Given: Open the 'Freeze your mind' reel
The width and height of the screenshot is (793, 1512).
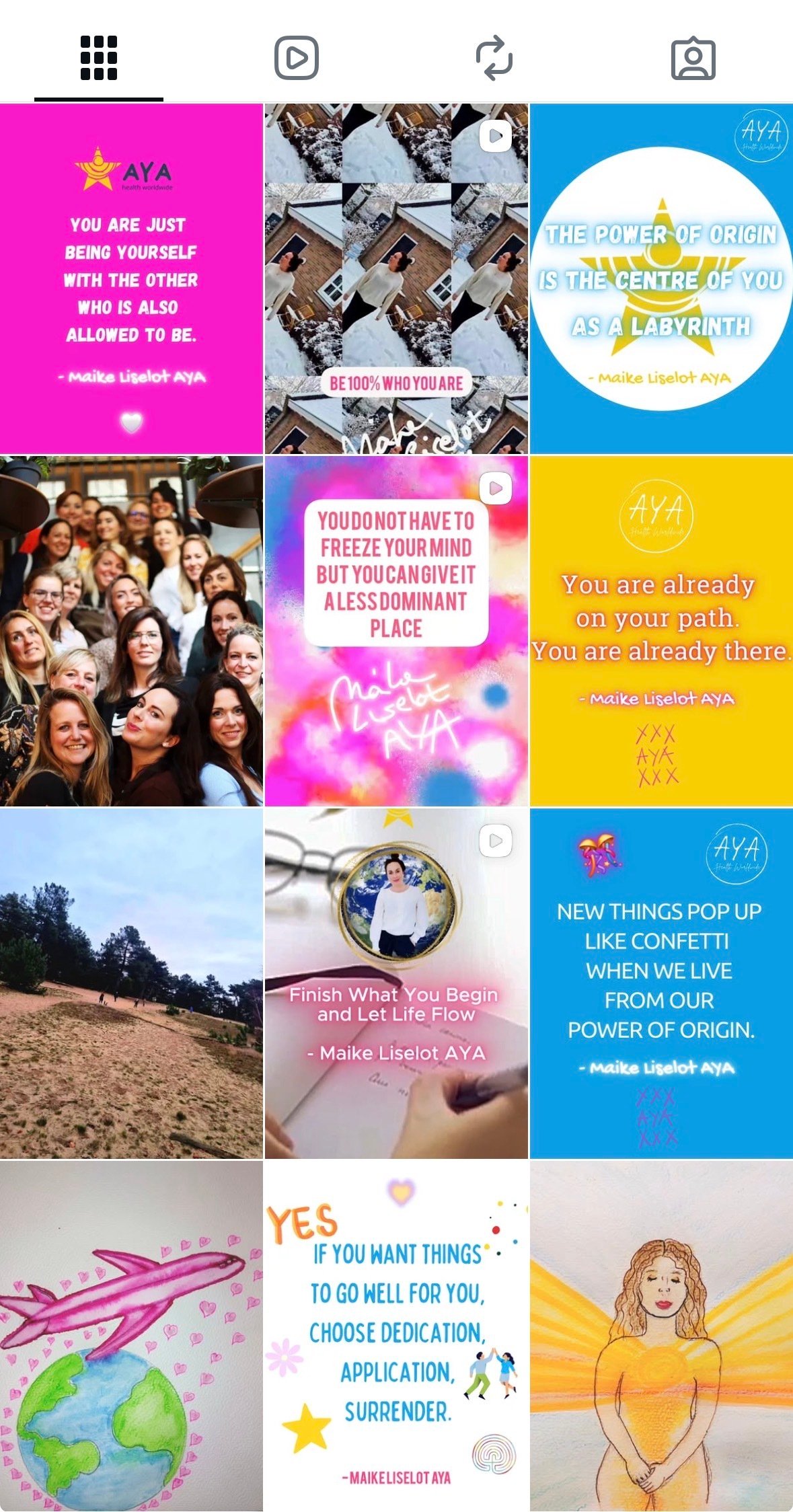Looking at the screenshot, I should 396,631.
